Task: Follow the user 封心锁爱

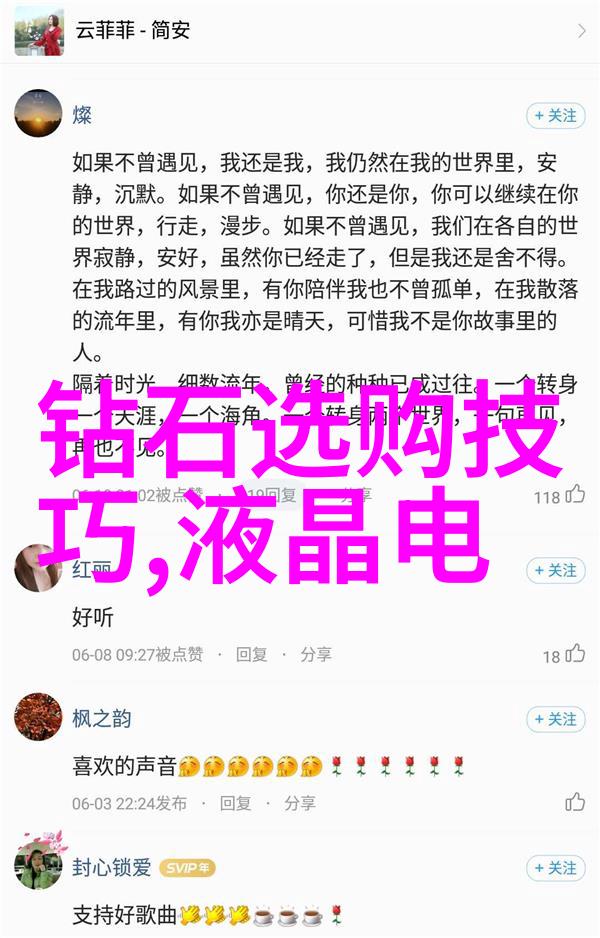Action: pyautogui.click(x=555, y=868)
